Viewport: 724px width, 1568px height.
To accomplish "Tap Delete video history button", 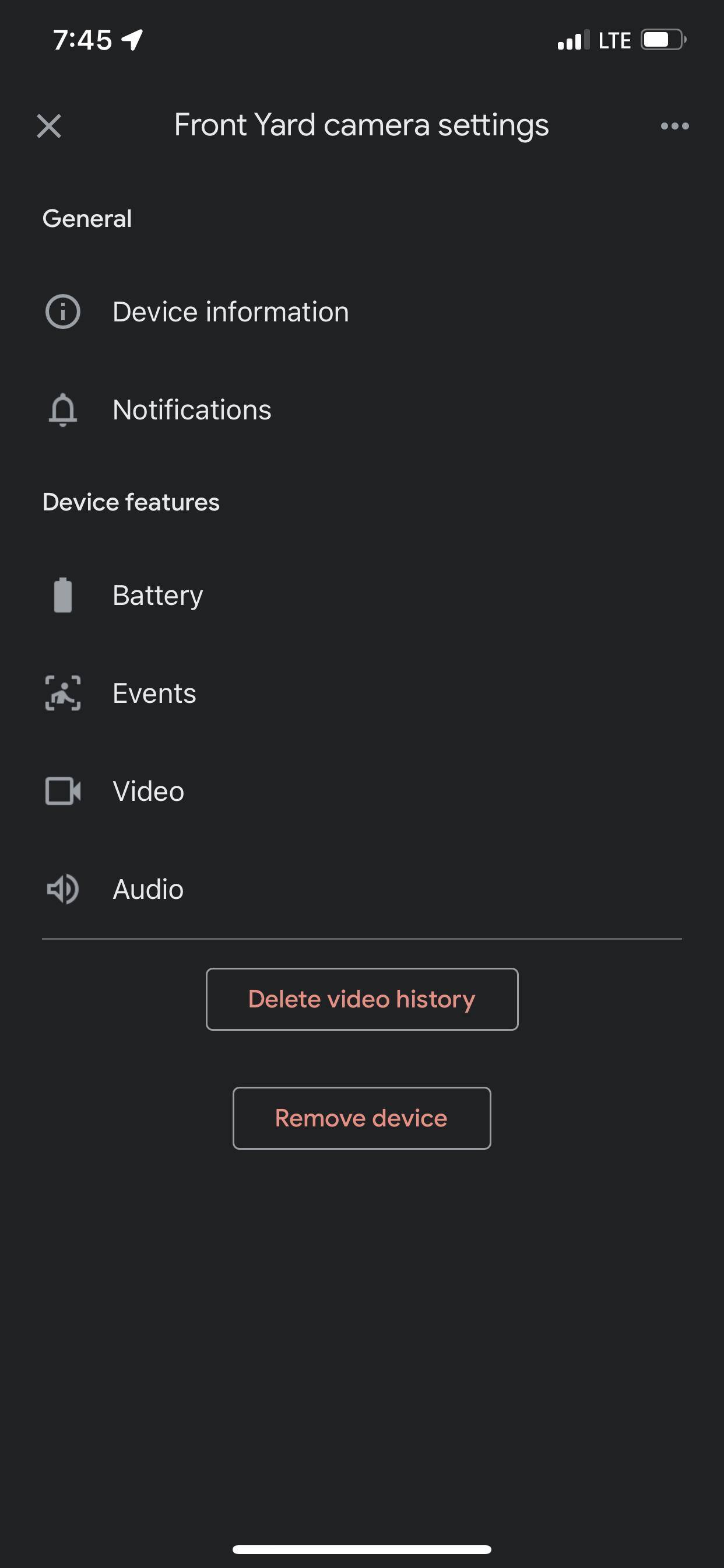I will (x=361, y=999).
